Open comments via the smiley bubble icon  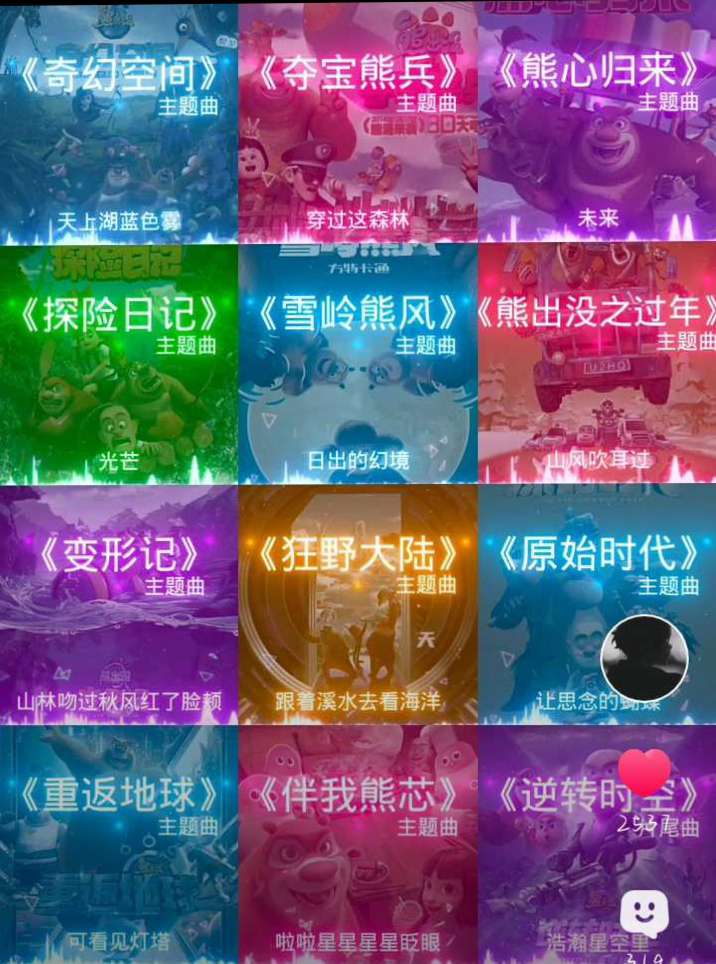point(645,912)
